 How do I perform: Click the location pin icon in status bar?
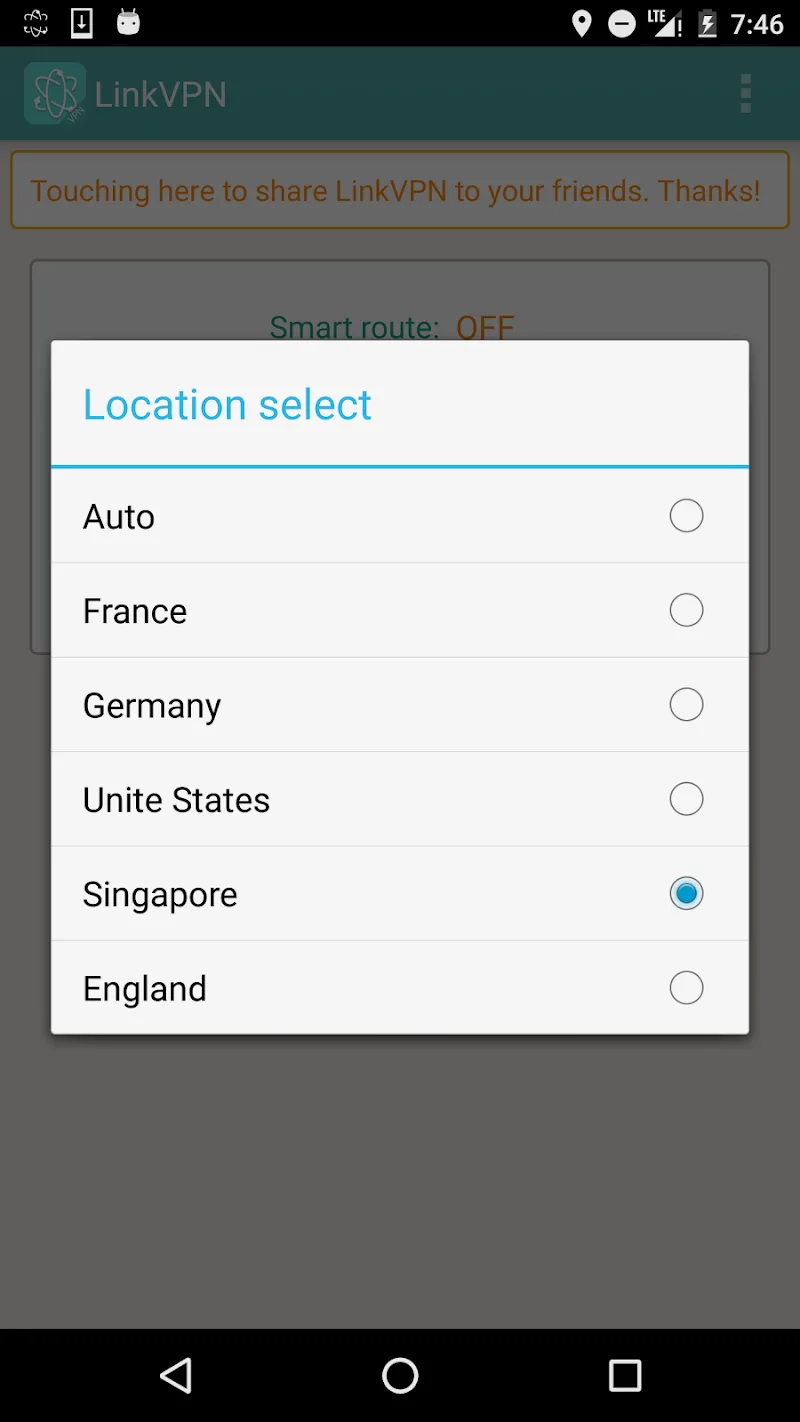coord(582,22)
